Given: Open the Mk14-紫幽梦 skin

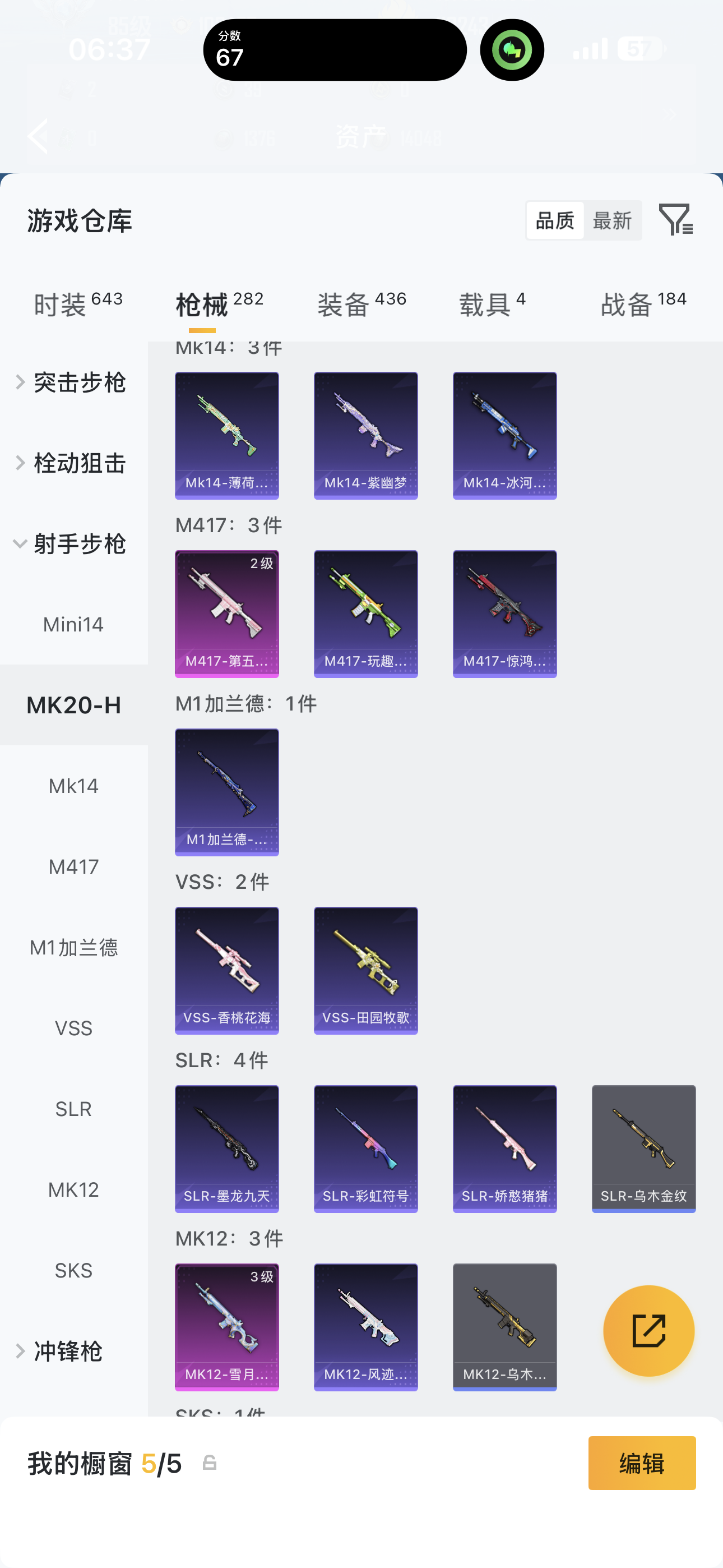Looking at the screenshot, I should (366, 436).
